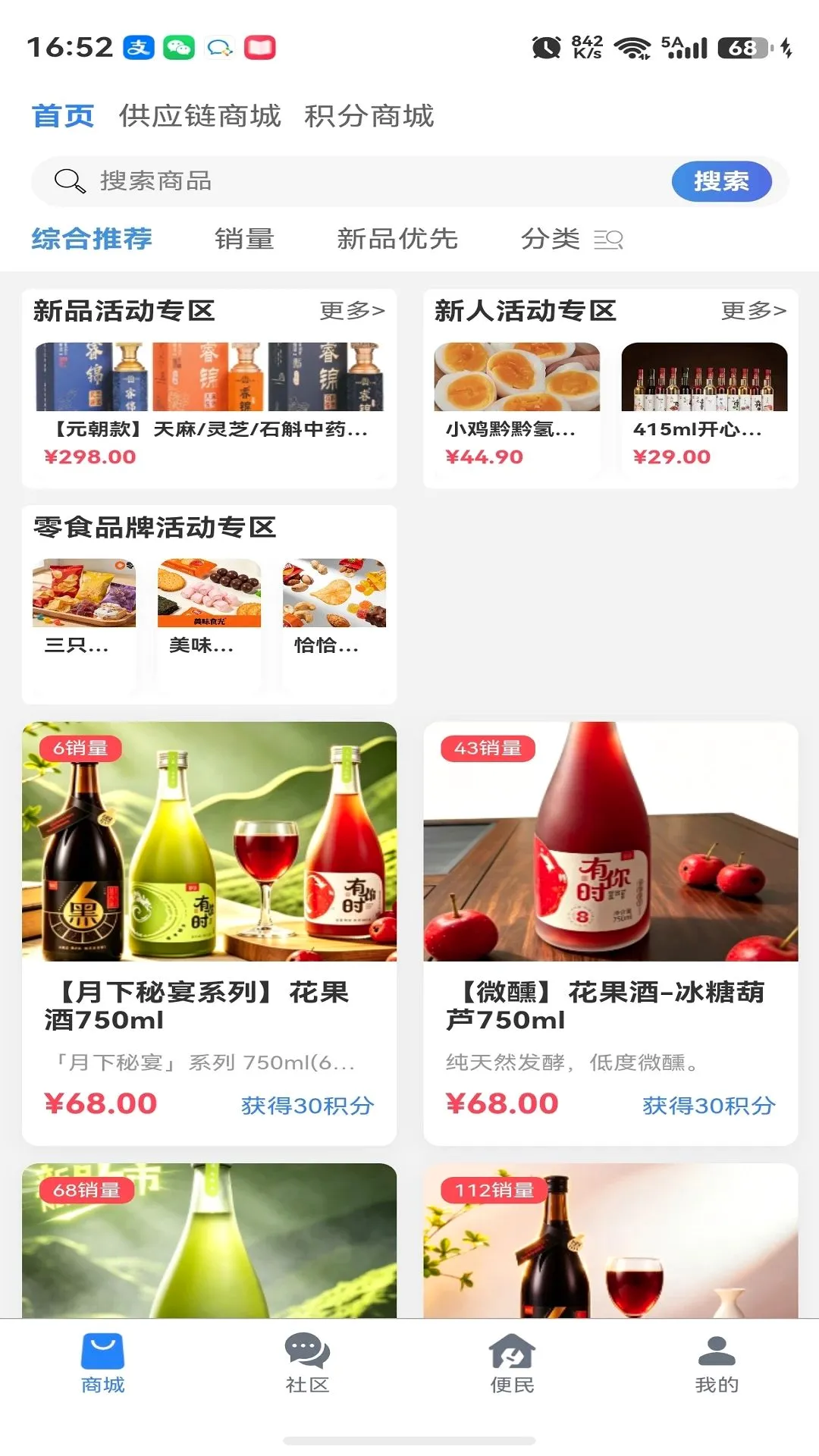
Task: Open the 415ml开心 product priced ¥29.00
Action: point(704,406)
